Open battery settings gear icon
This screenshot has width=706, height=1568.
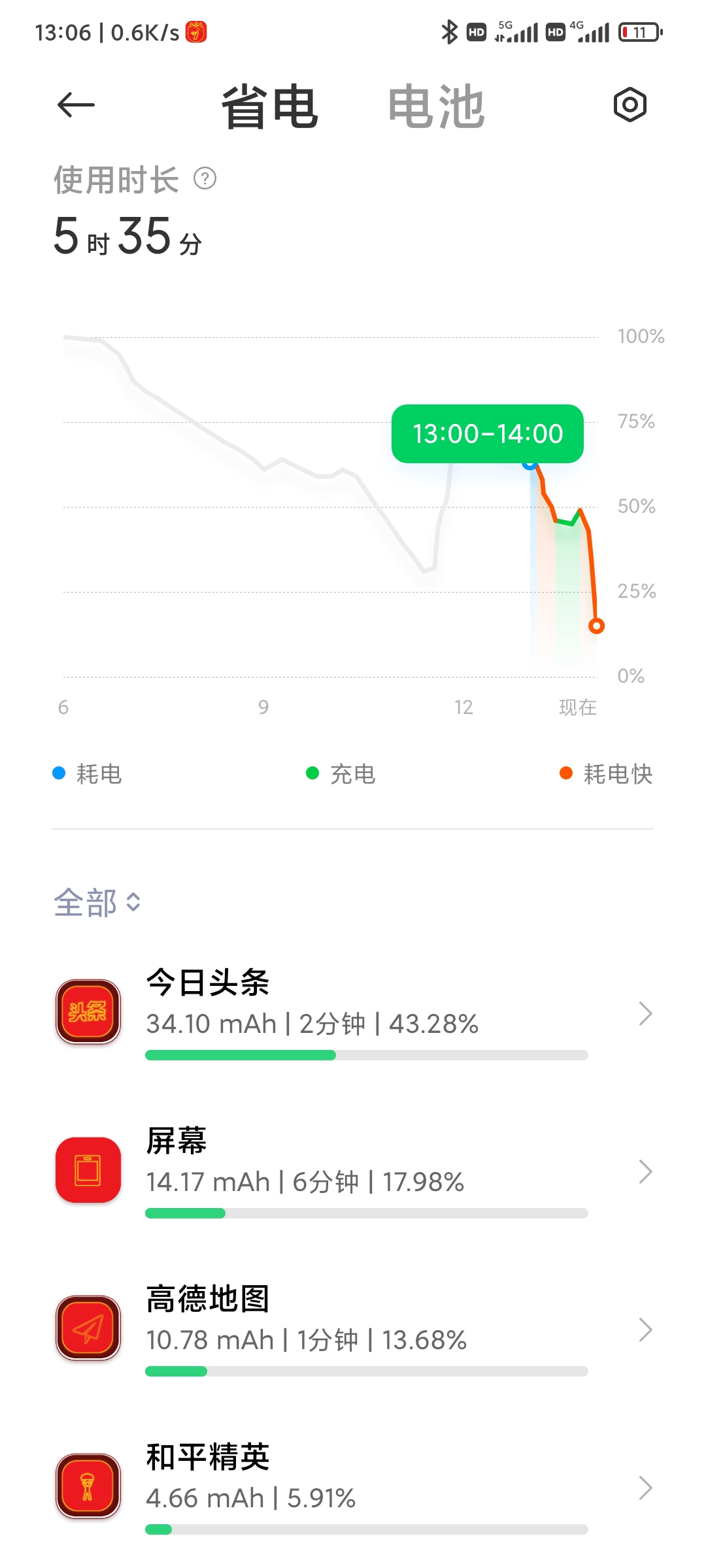pyautogui.click(x=630, y=105)
